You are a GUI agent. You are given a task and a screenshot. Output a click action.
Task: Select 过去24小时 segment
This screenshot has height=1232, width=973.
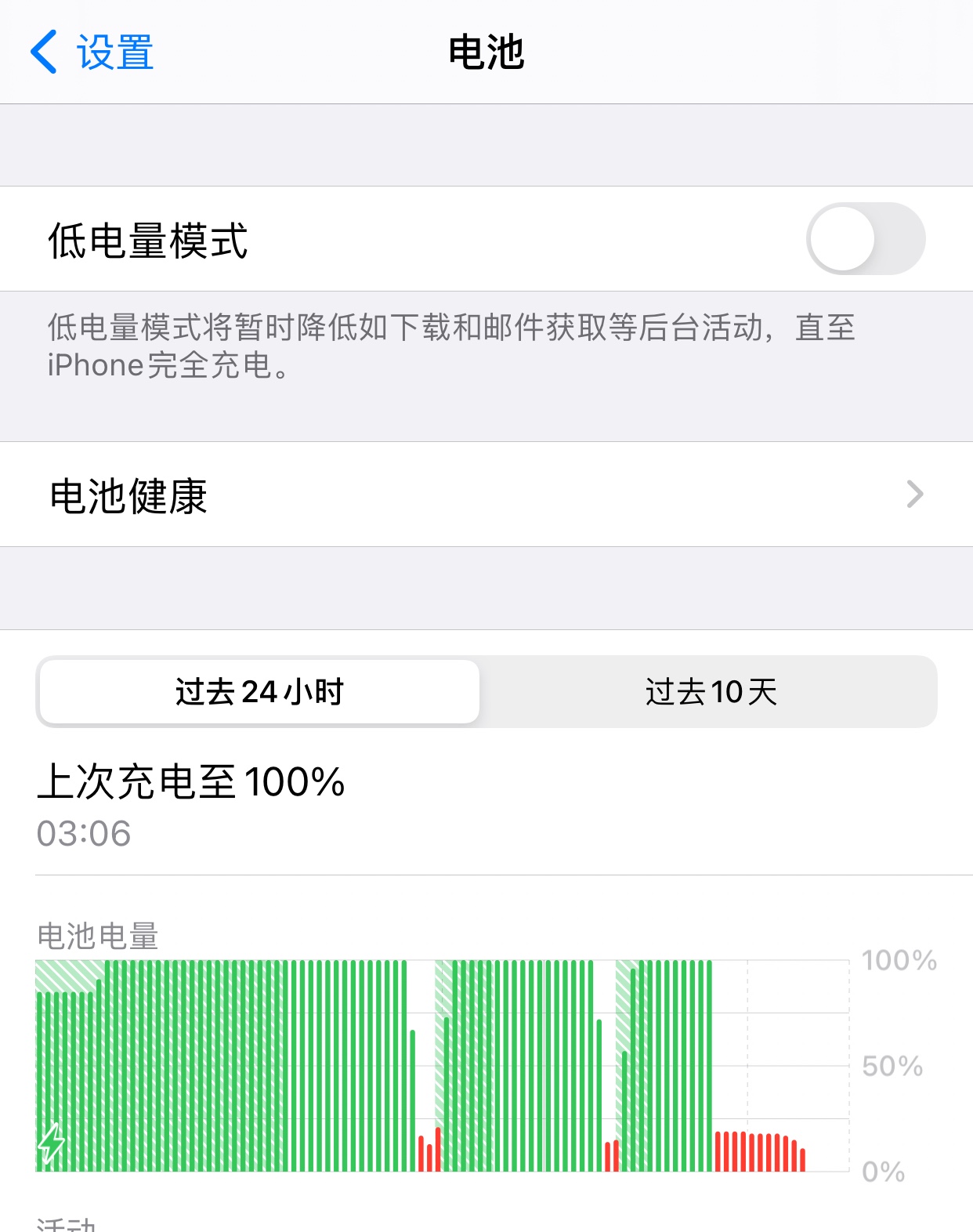259,692
